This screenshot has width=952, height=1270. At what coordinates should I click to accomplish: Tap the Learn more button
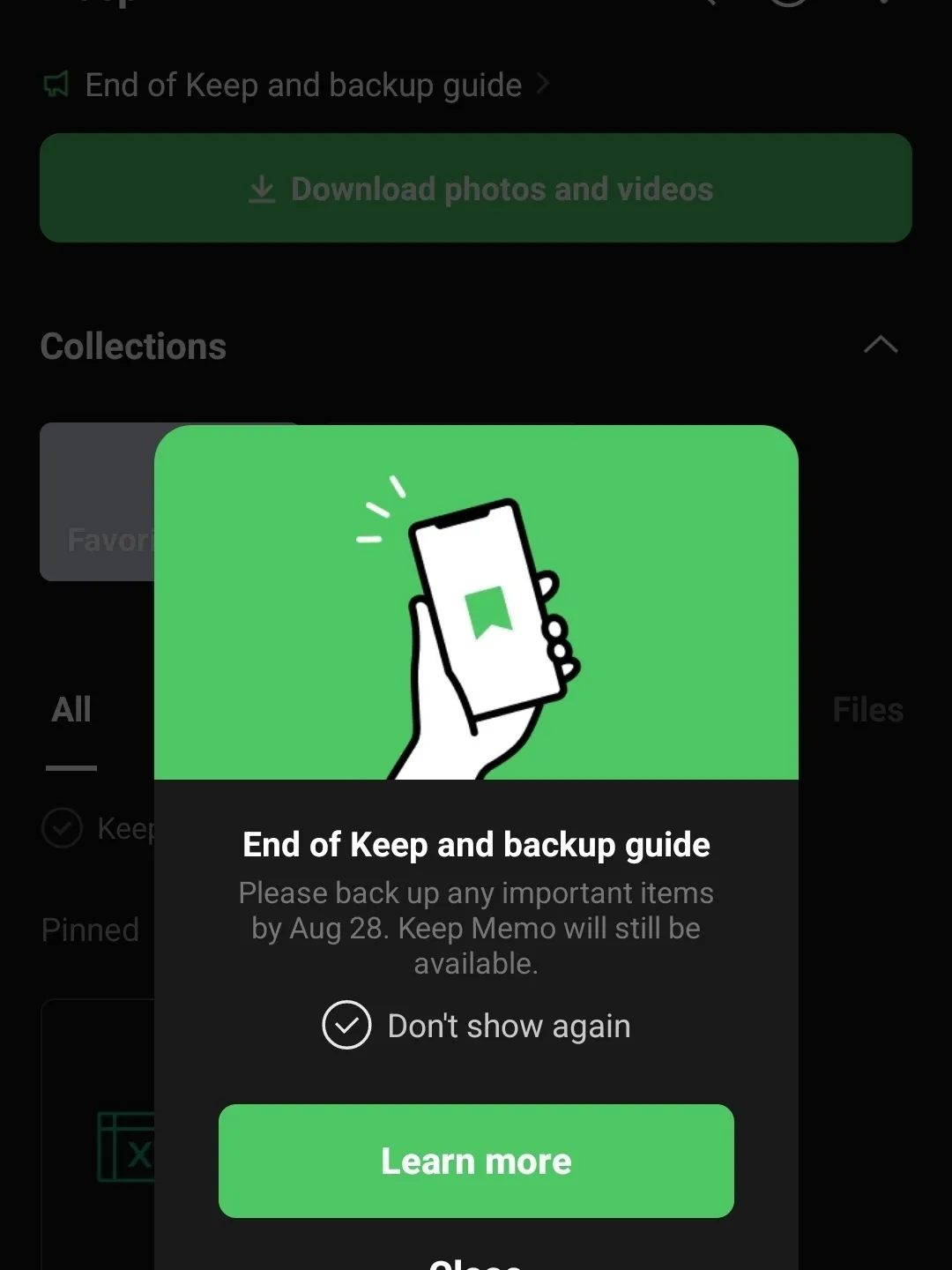(476, 1161)
